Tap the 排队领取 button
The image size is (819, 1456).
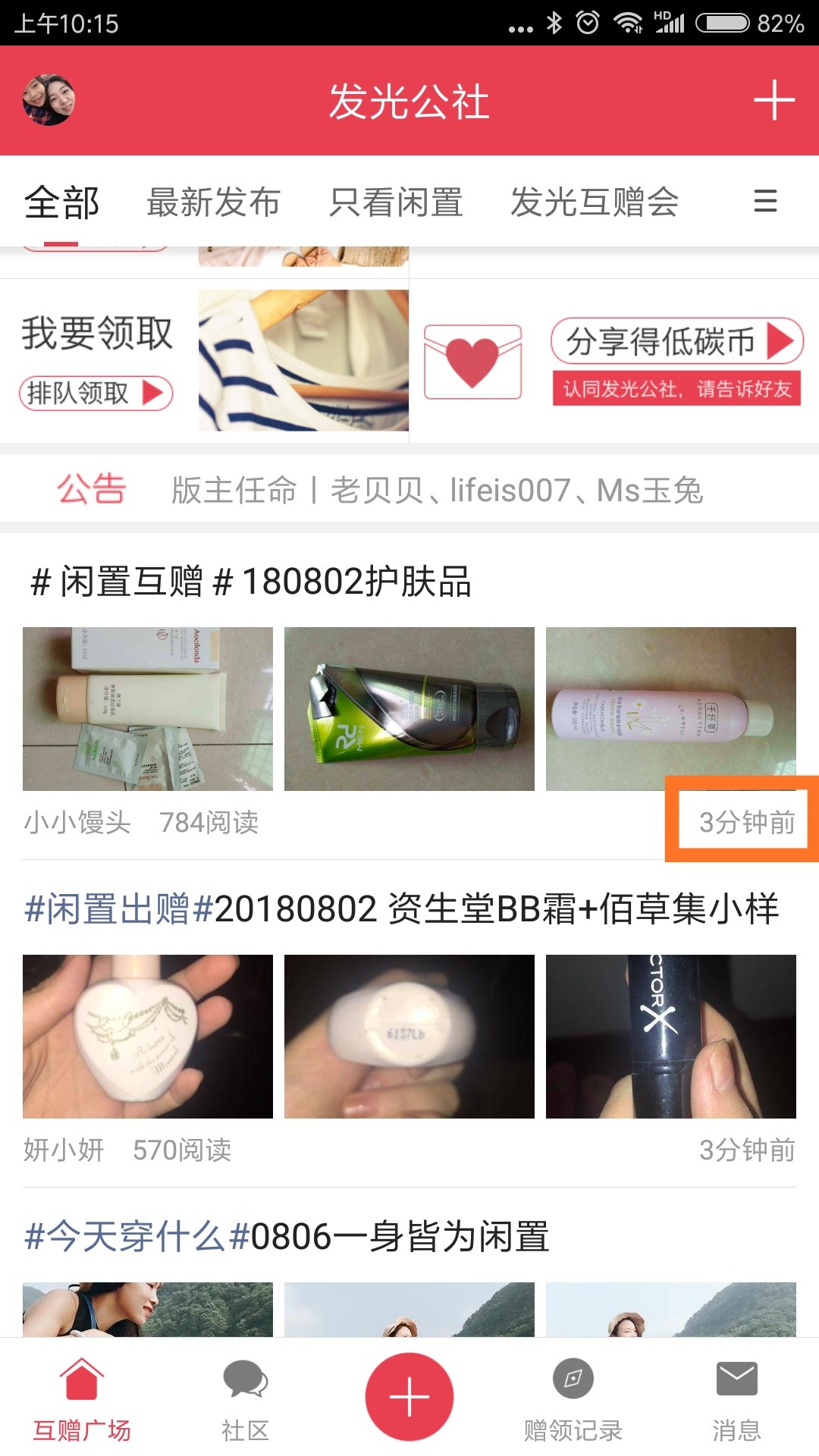point(96,393)
